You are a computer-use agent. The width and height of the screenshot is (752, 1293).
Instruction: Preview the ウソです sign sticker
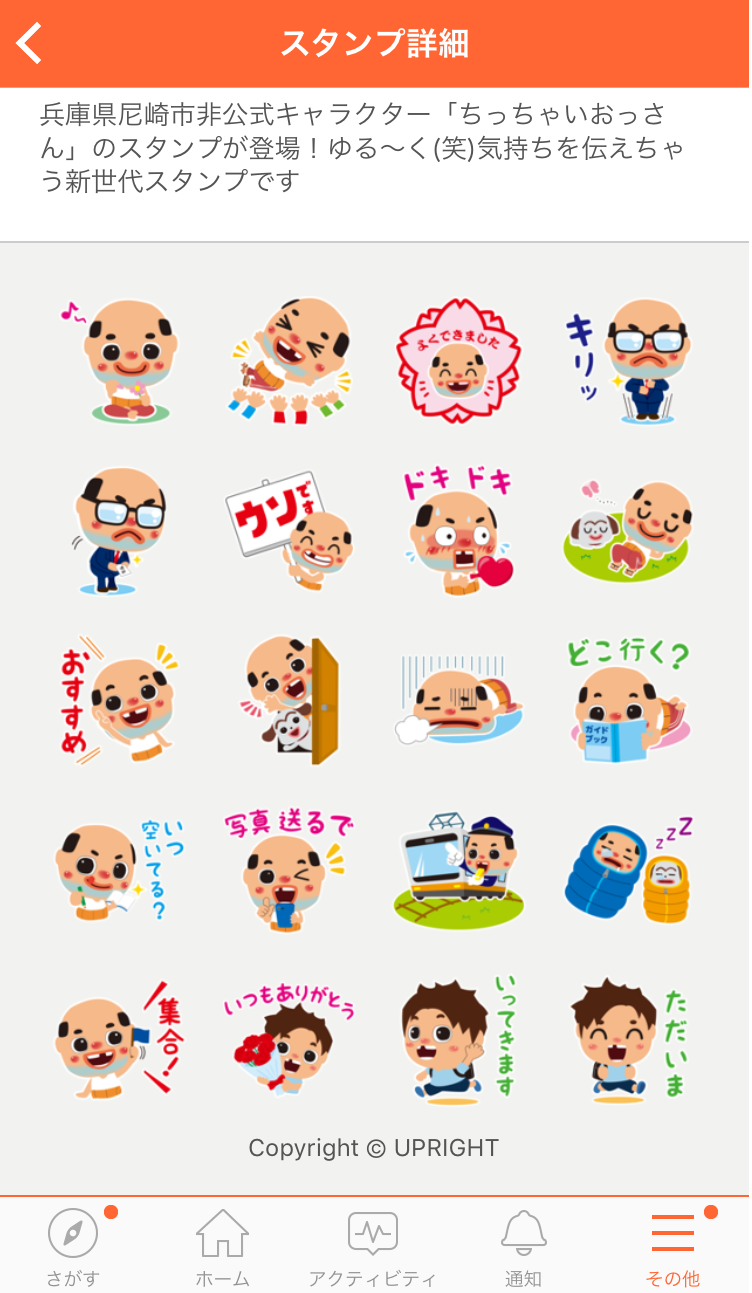pyautogui.click(x=289, y=530)
